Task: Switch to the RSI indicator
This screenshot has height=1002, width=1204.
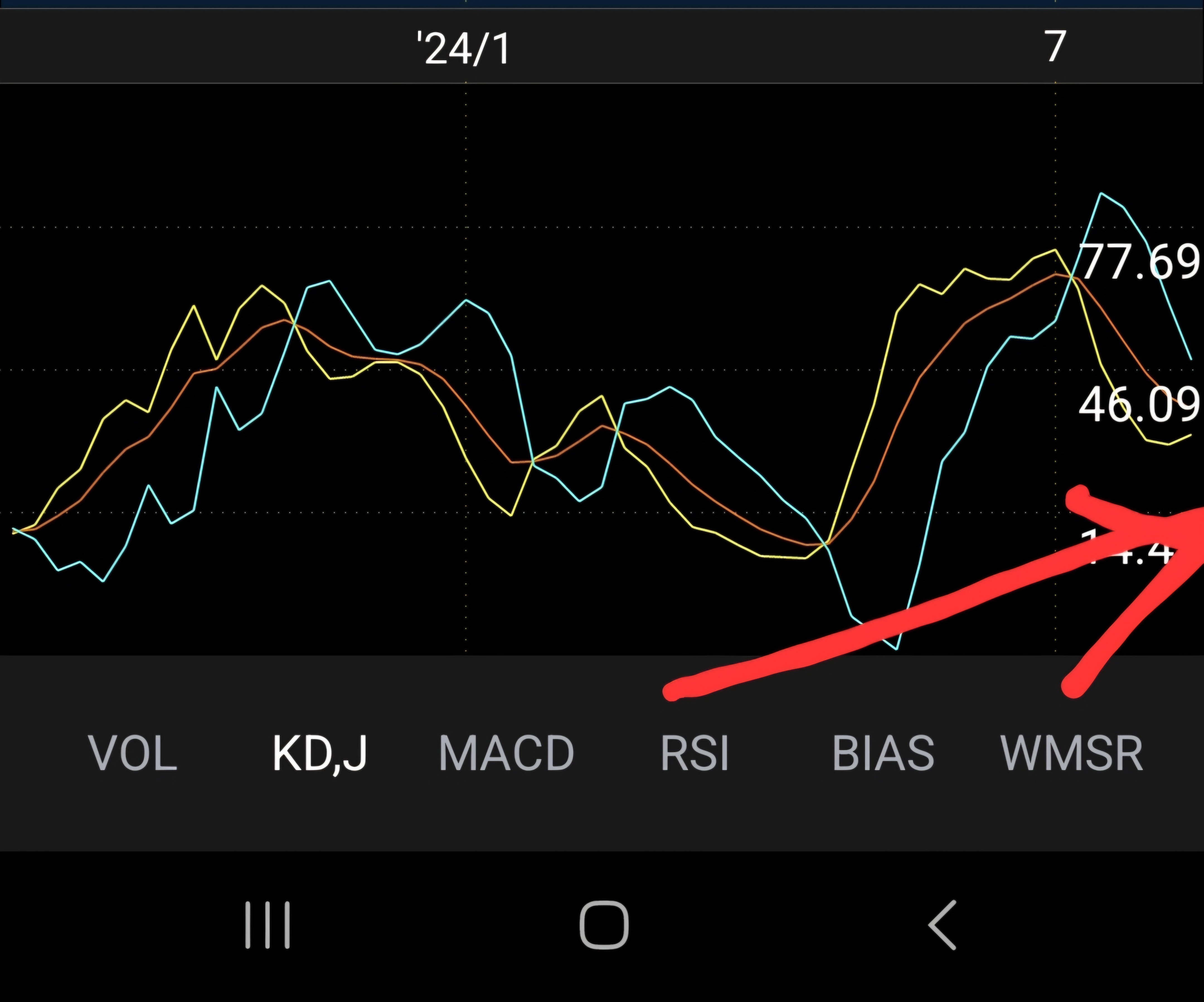Action: pos(694,753)
